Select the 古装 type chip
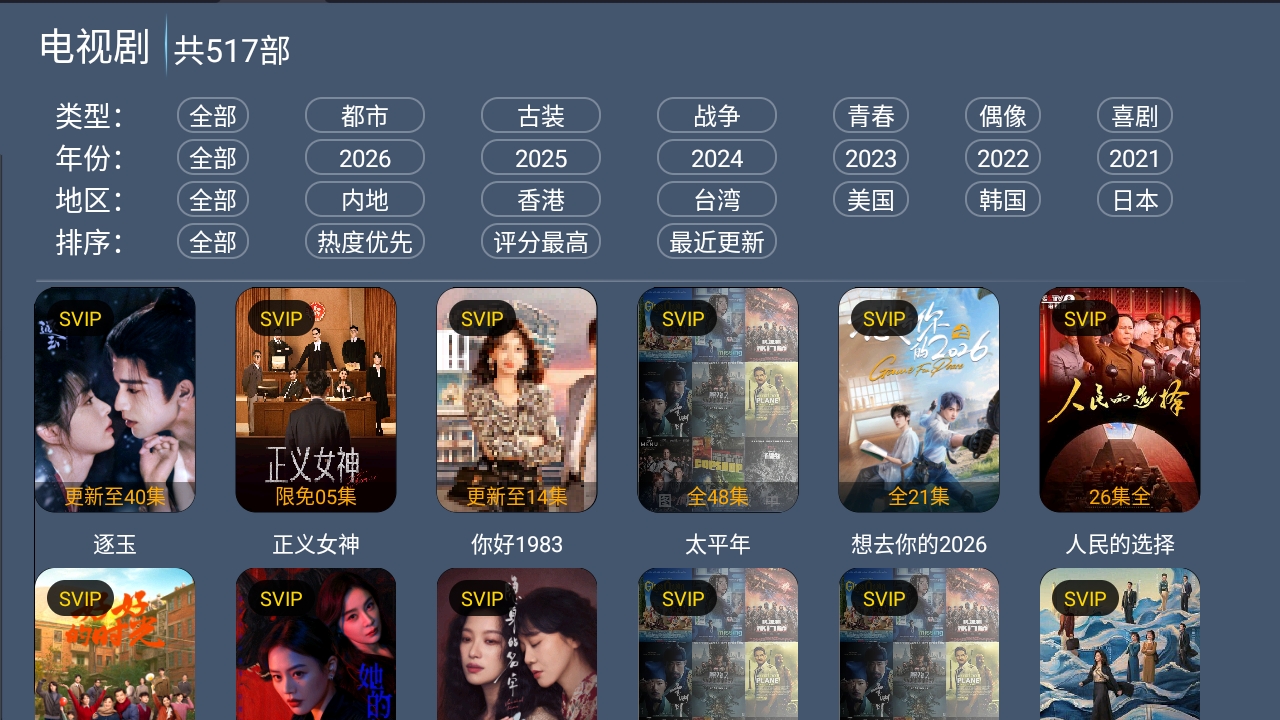 tap(540, 116)
